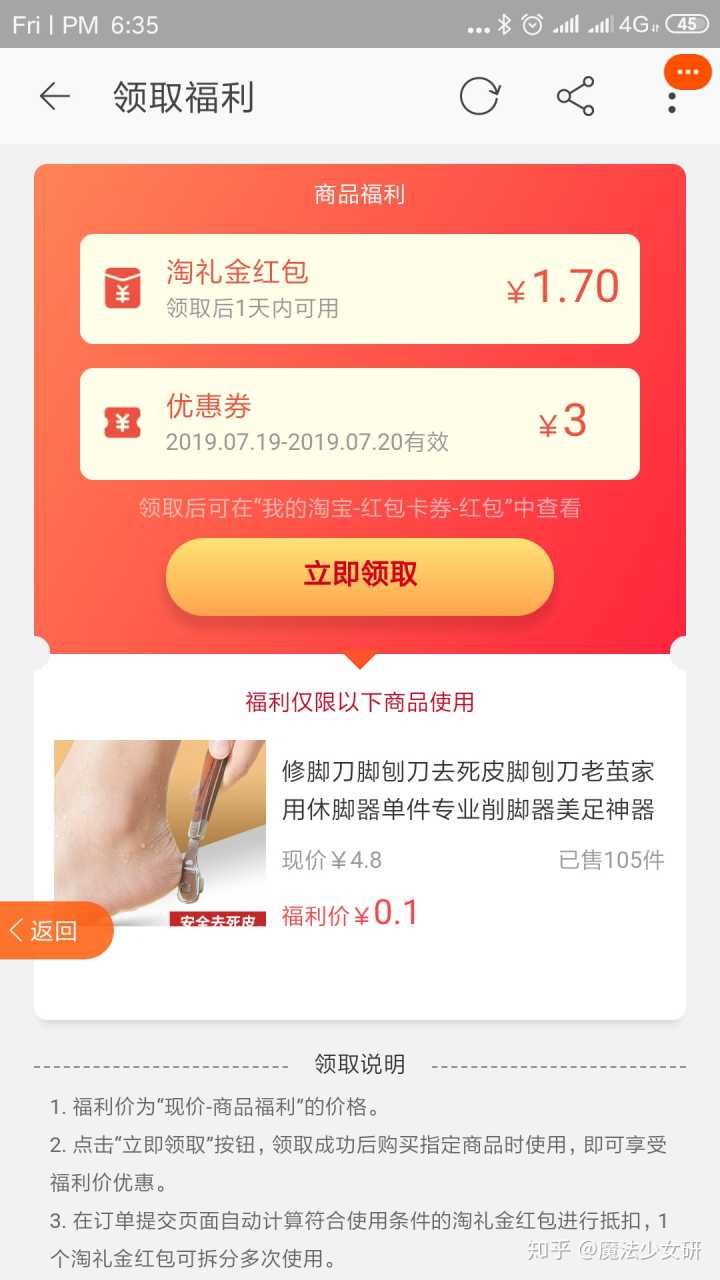
Task: Go back using the top arrow
Action: coord(54,96)
